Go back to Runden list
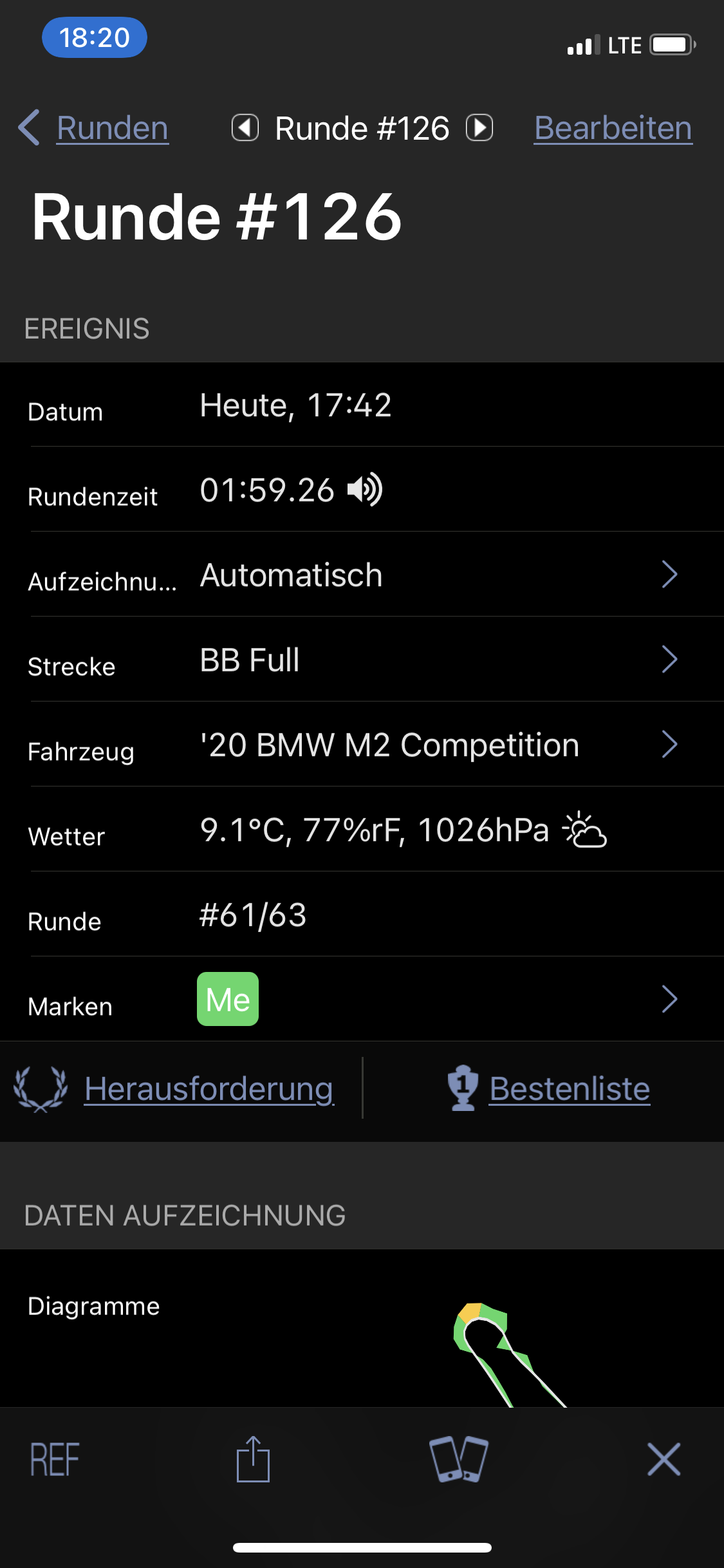This screenshot has height=1568, width=724. [94, 127]
